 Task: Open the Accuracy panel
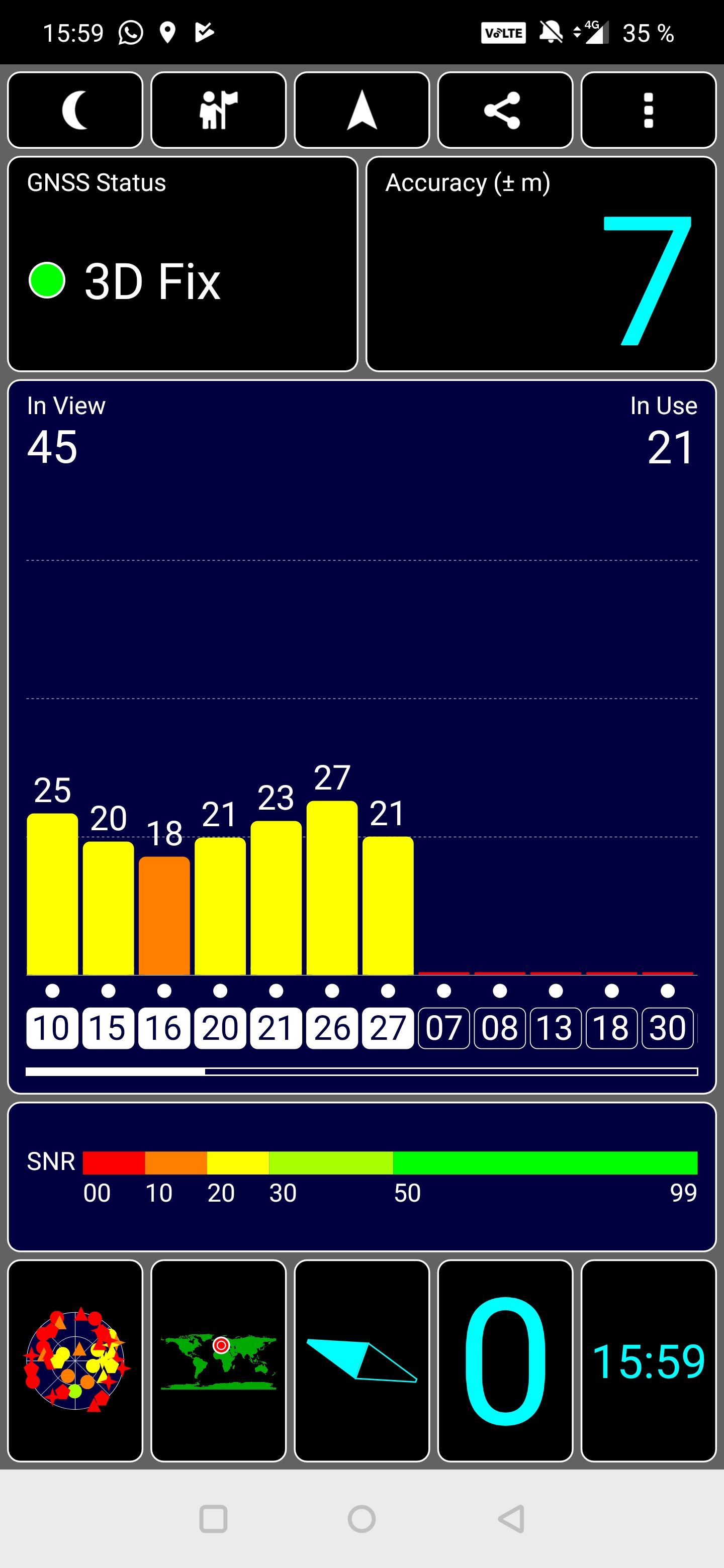[x=540, y=264]
